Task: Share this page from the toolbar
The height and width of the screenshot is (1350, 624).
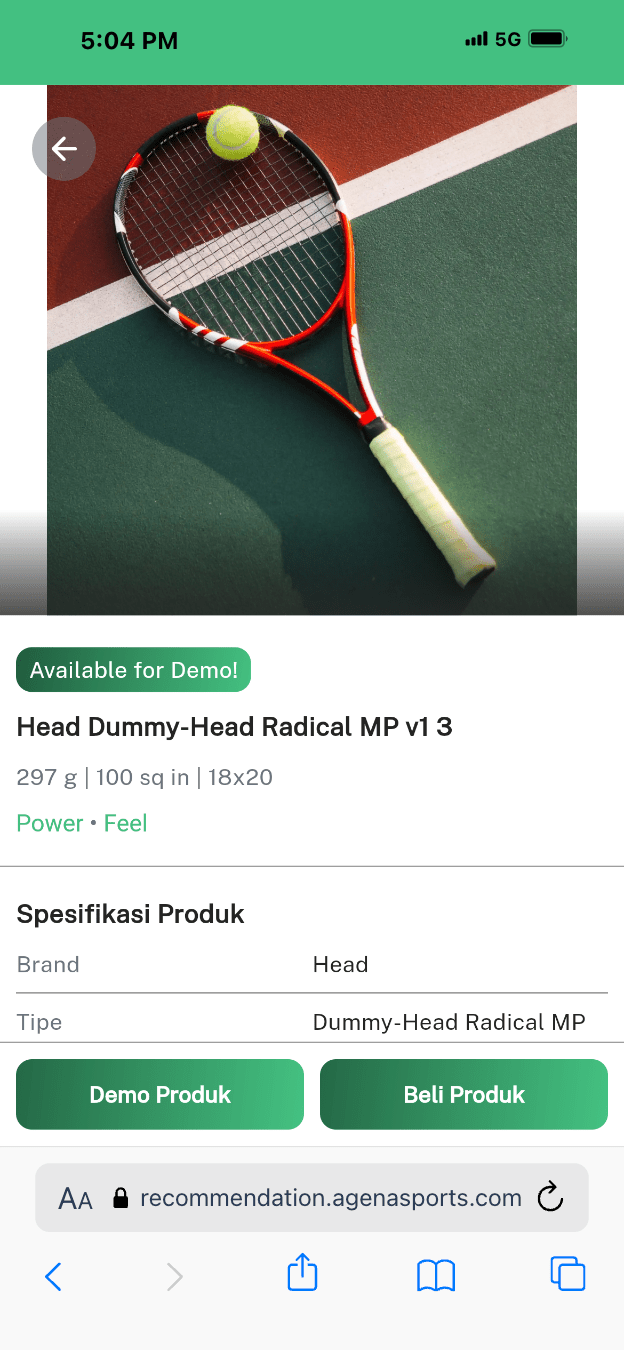Action: pyautogui.click(x=302, y=1274)
